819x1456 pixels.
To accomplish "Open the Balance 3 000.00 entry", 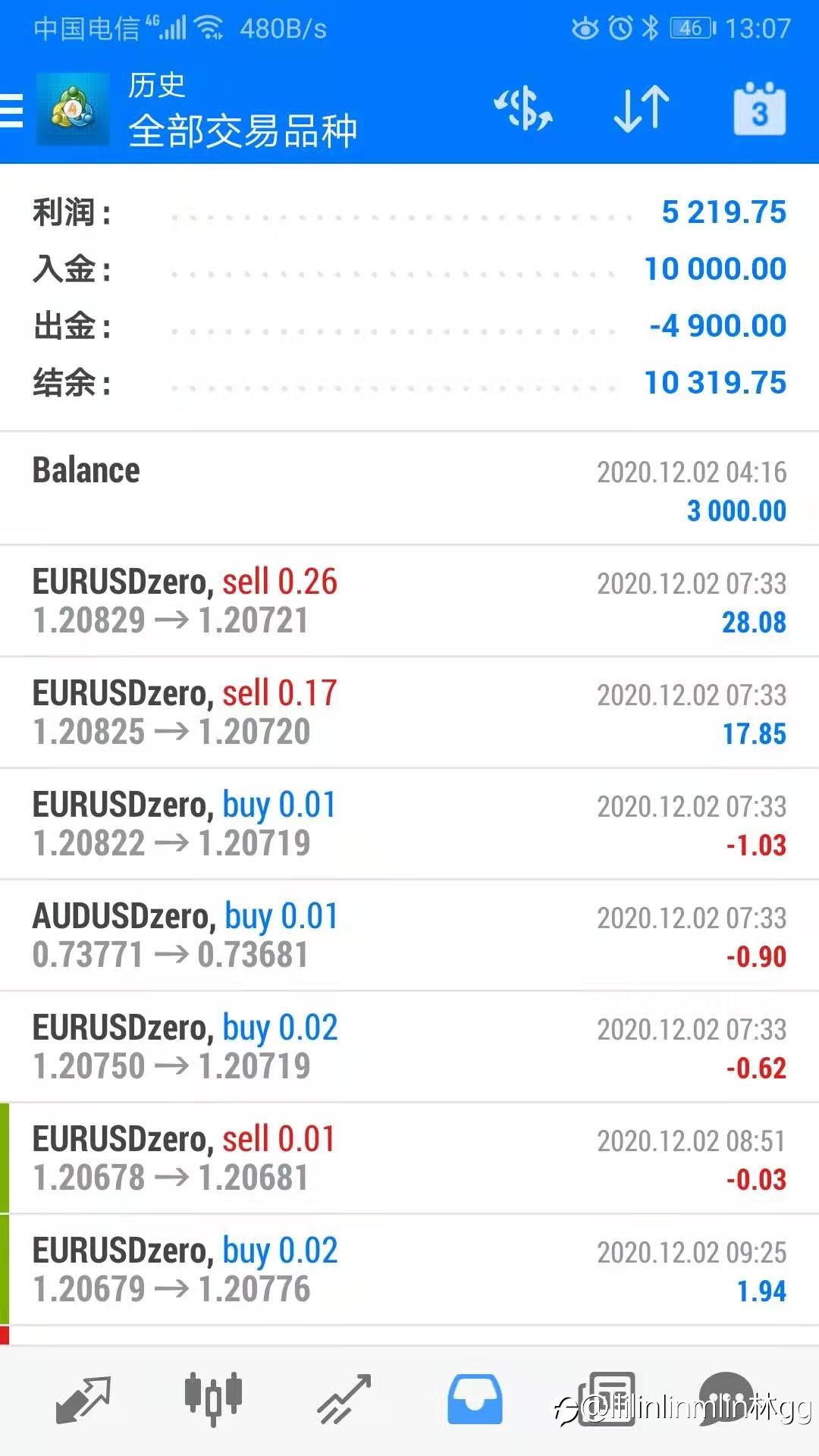I will click(409, 489).
